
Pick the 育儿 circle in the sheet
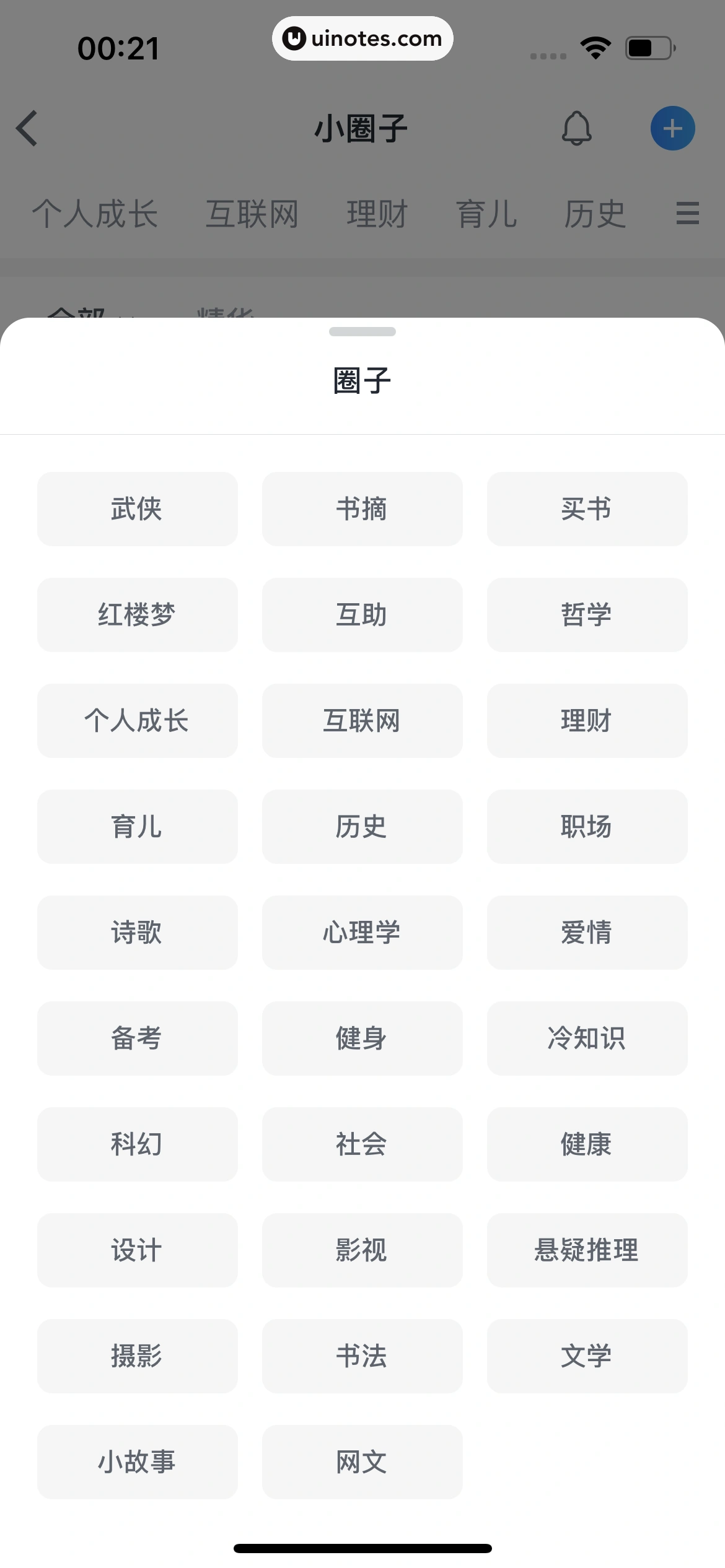click(137, 827)
